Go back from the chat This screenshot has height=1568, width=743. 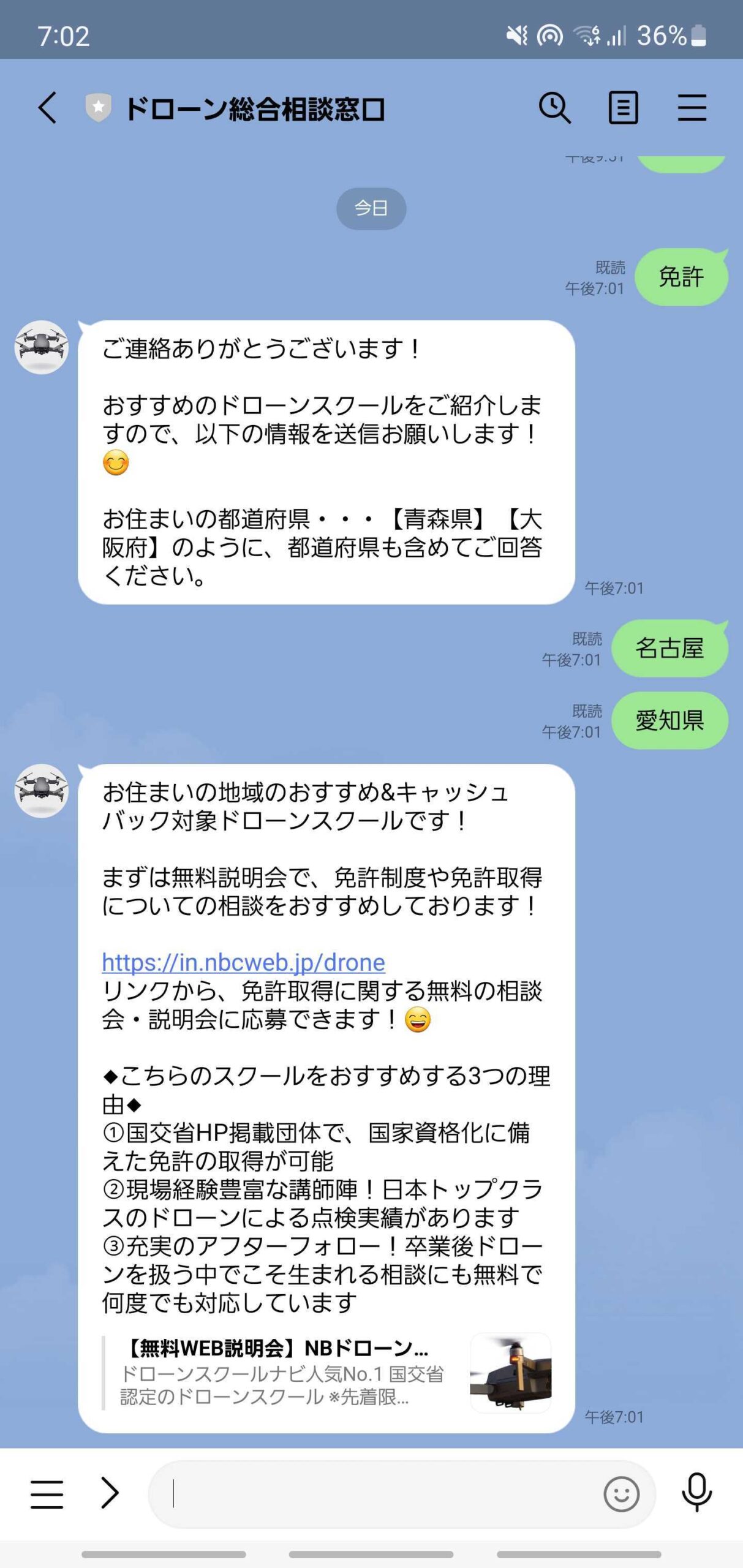pos(48,108)
